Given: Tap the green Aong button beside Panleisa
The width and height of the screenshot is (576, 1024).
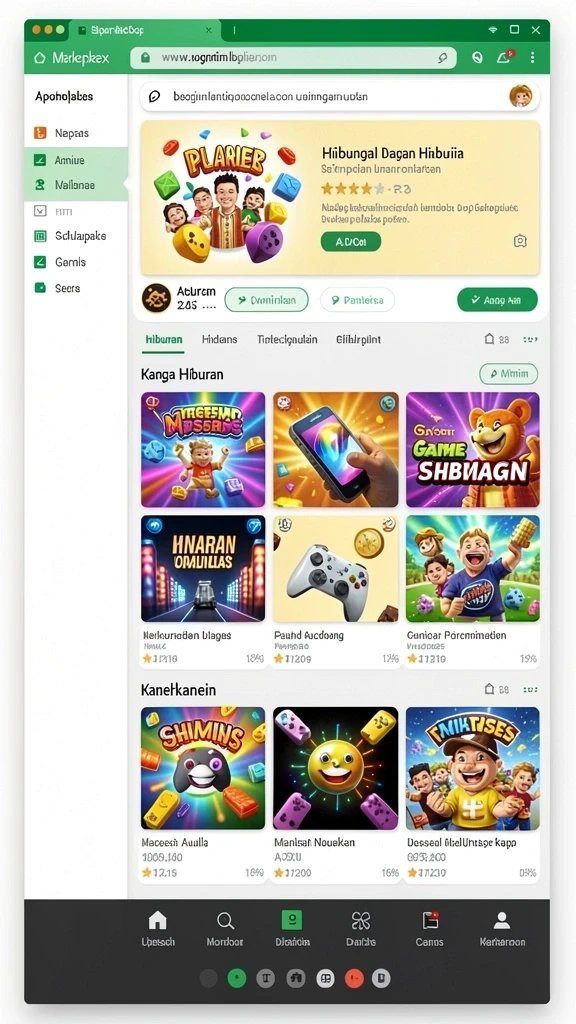Looking at the screenshot, I should tap(498, 300).
